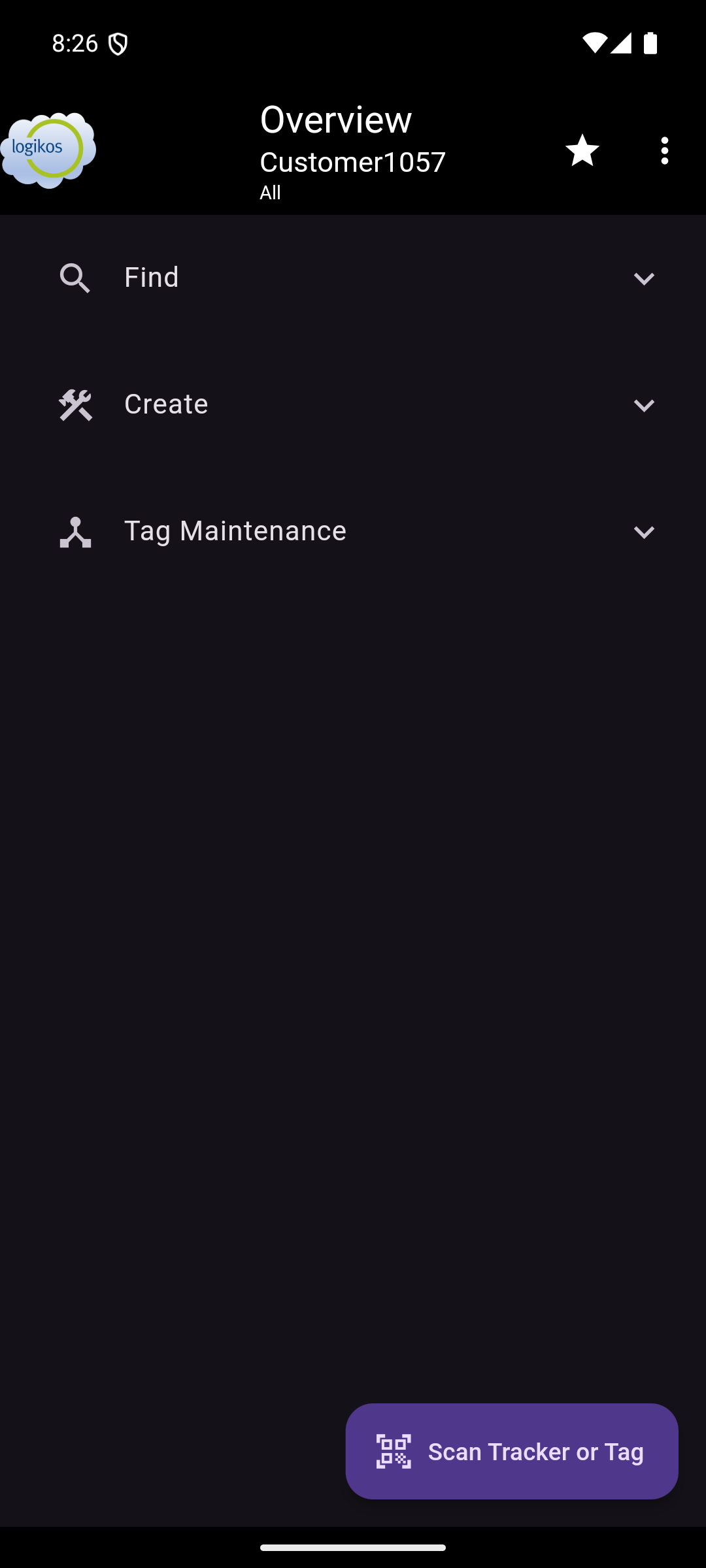706x1568 pixels.
Task: Tap Scan Tracker or Tag button
Action: (x=511, y=1451)
